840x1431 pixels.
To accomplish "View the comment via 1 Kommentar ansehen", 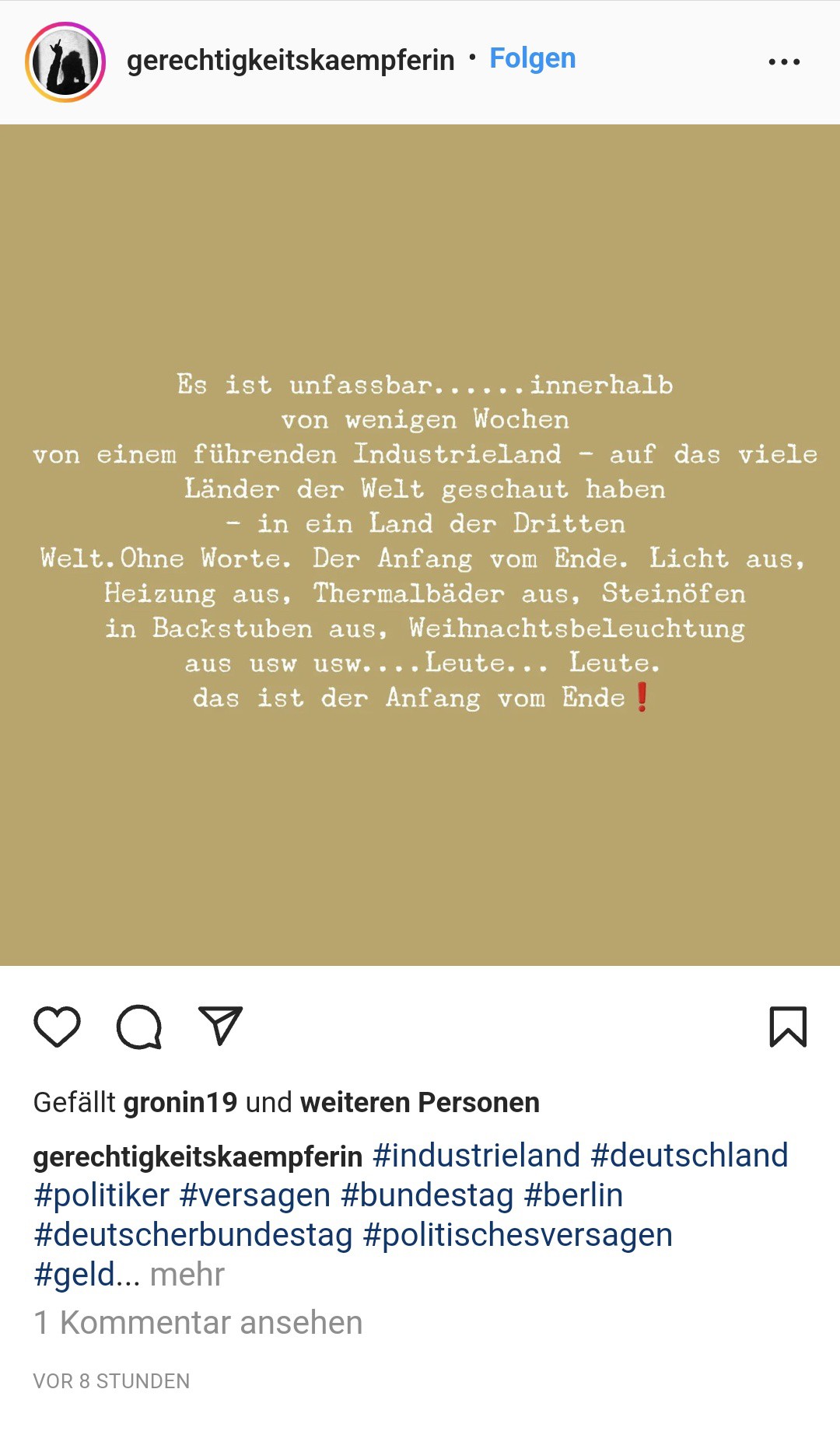I will [x=198, y=1323].
